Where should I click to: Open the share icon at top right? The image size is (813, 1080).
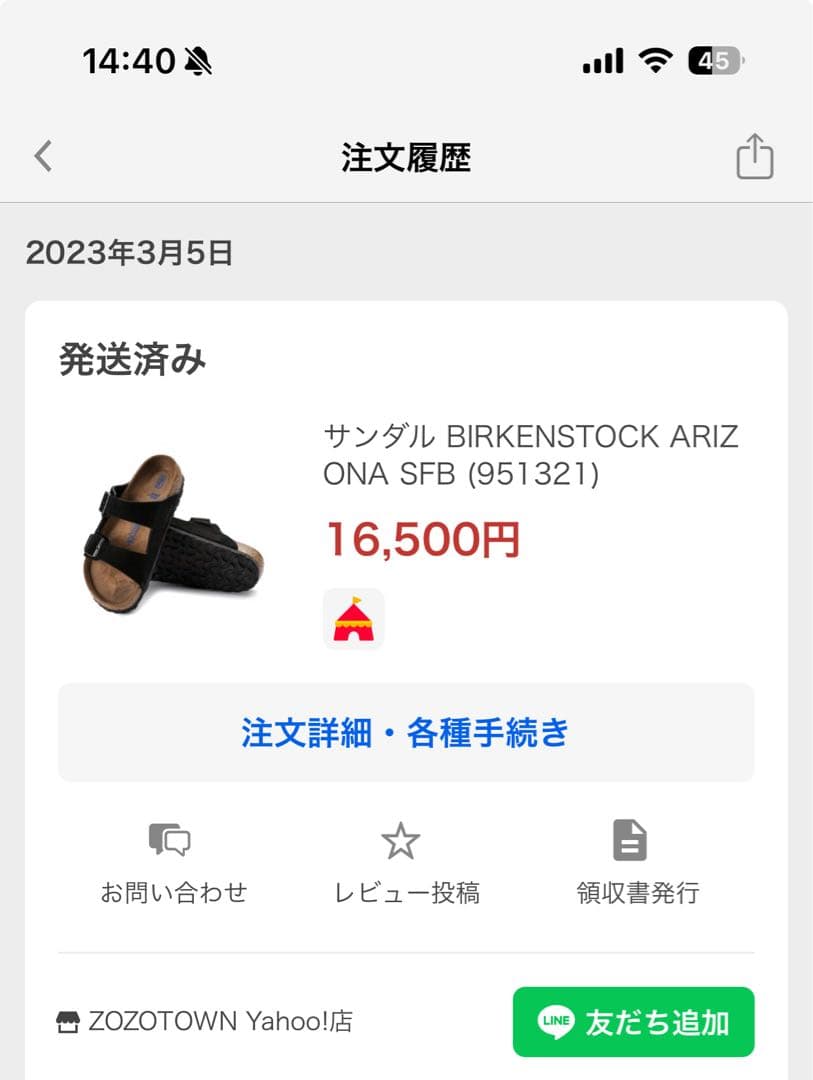(x=757, y=156)
